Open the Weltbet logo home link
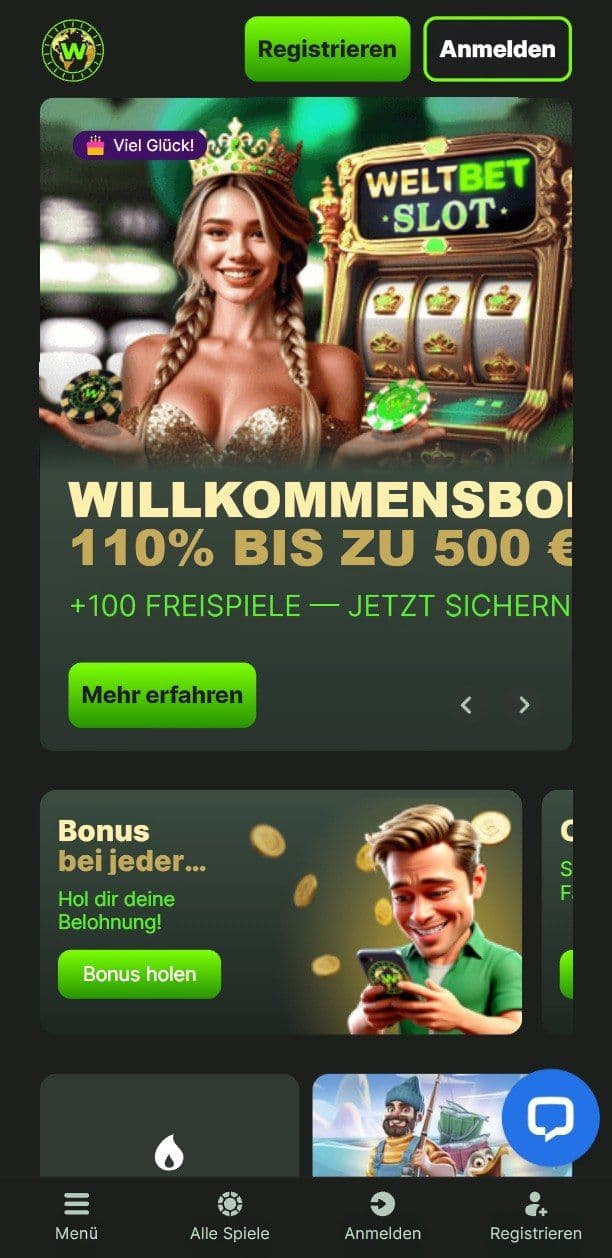The width and height of the screenshot is (612, 1258). point(73,50)
